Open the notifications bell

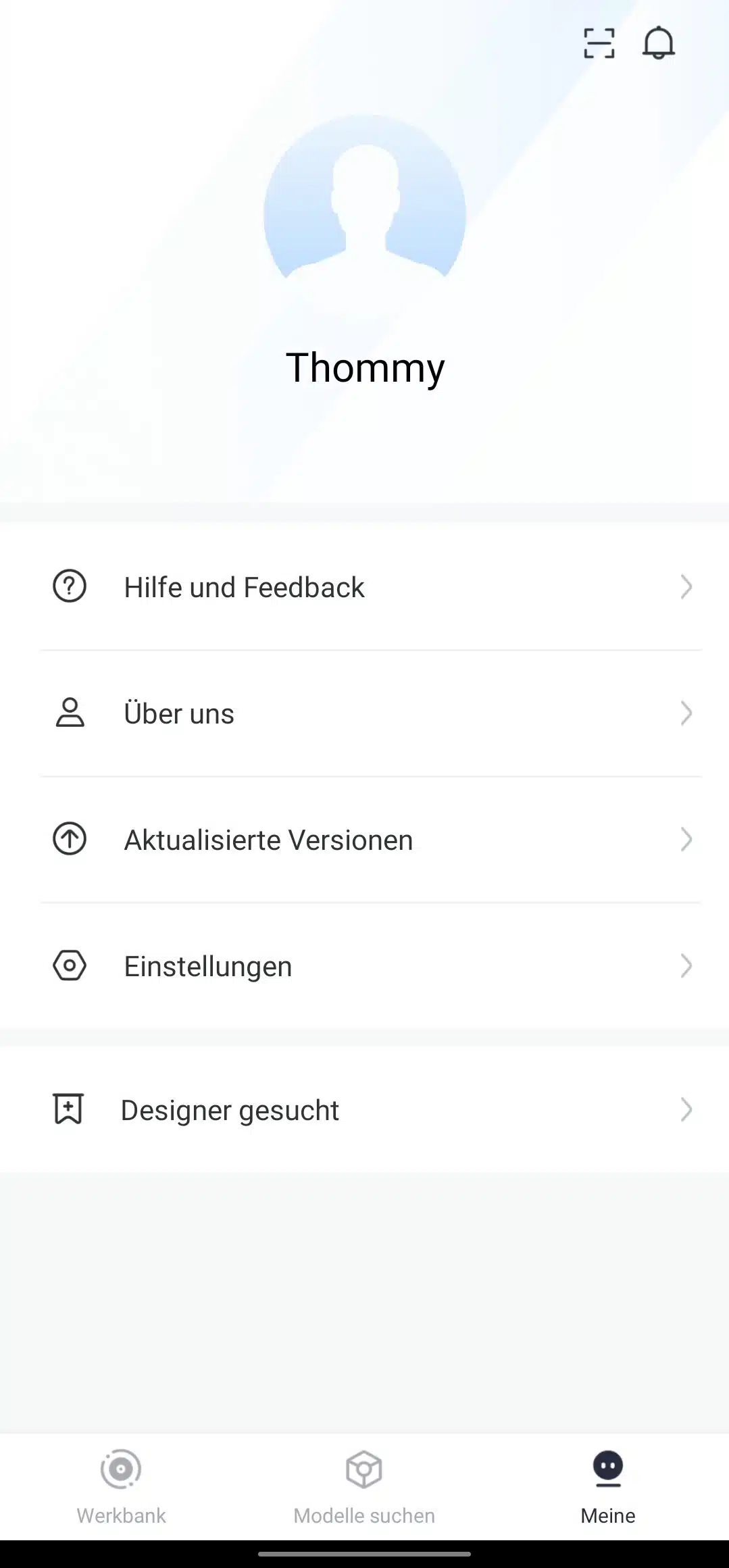[x=658, y=43]
